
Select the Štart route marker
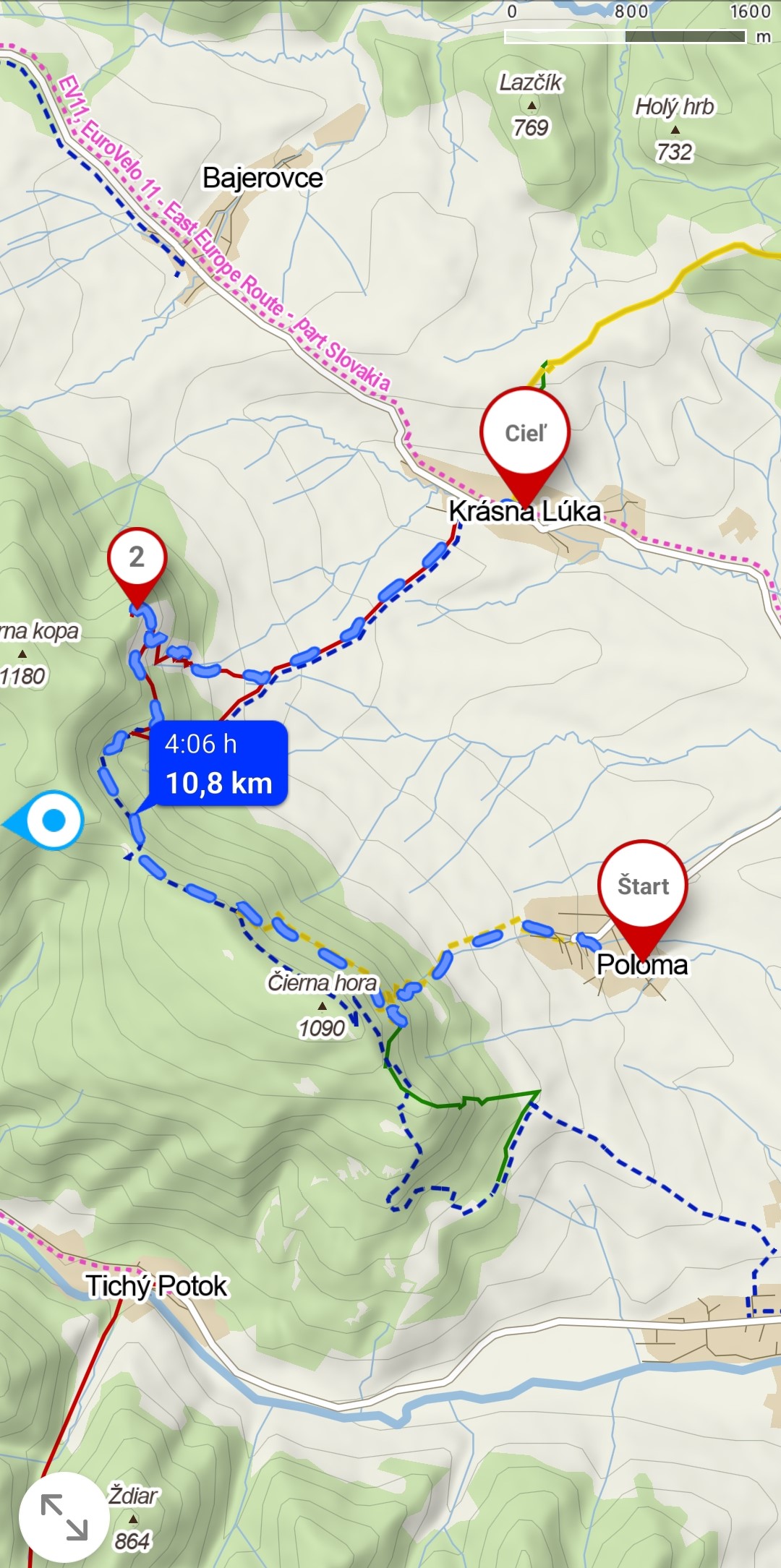(642, 886)
